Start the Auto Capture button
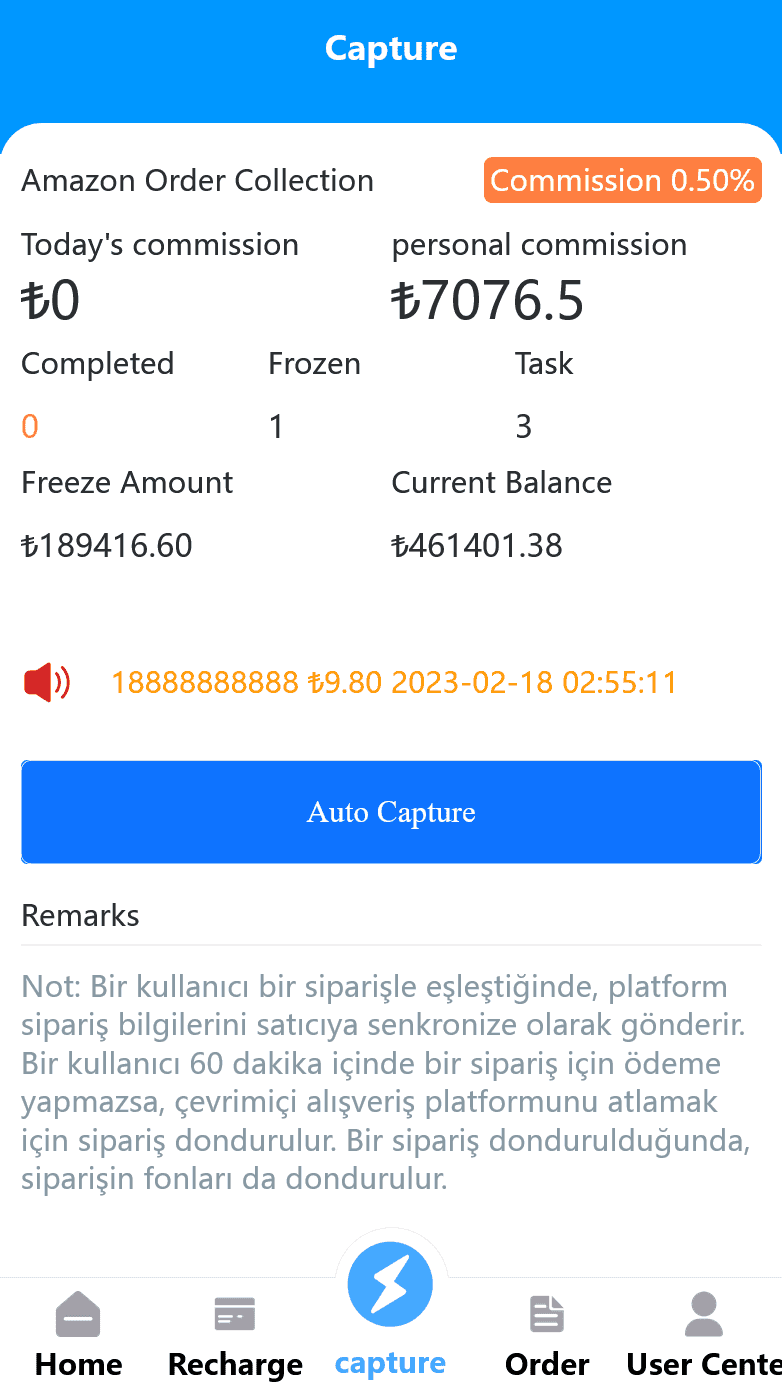 [391, 812]
